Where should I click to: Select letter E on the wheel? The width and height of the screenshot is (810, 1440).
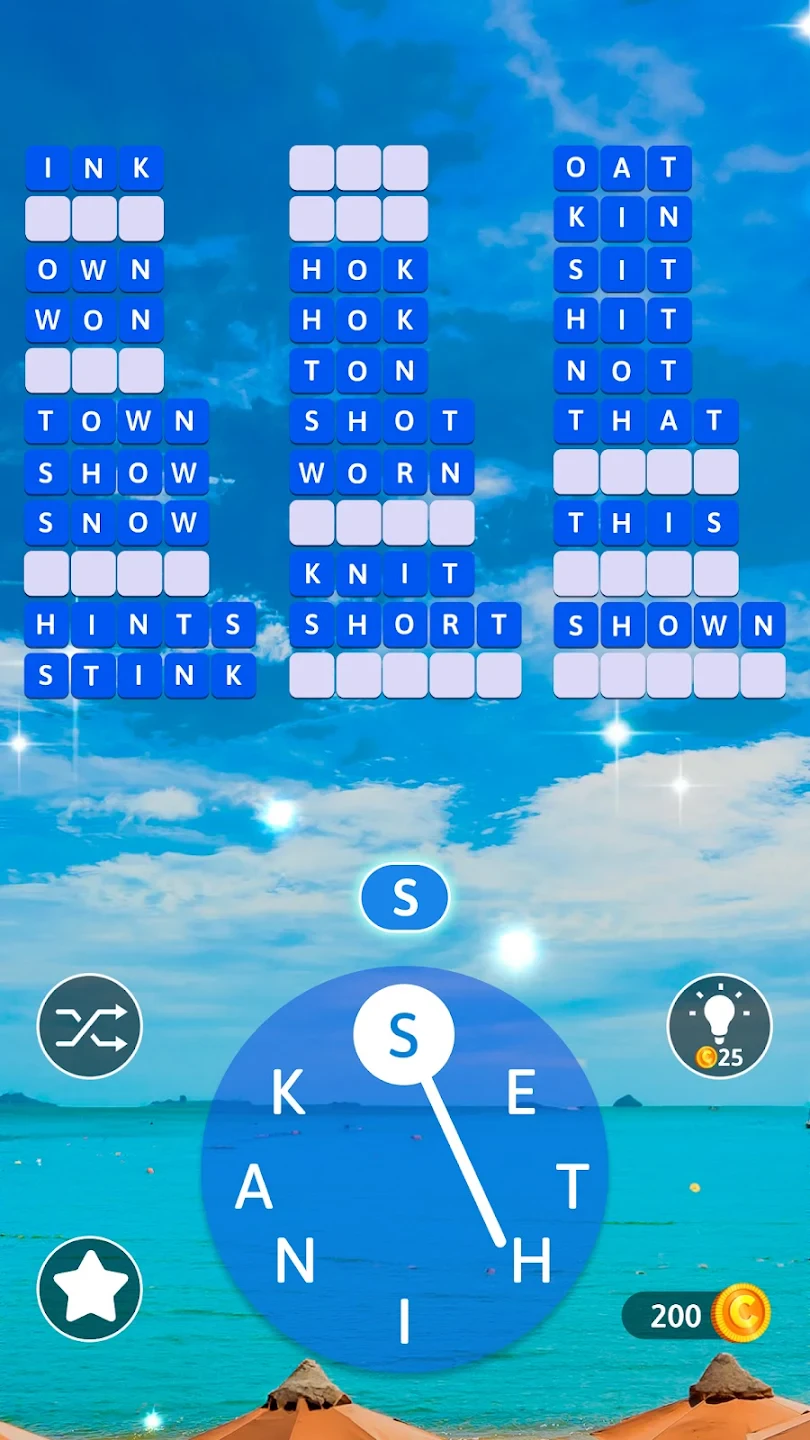point(521,1093)
